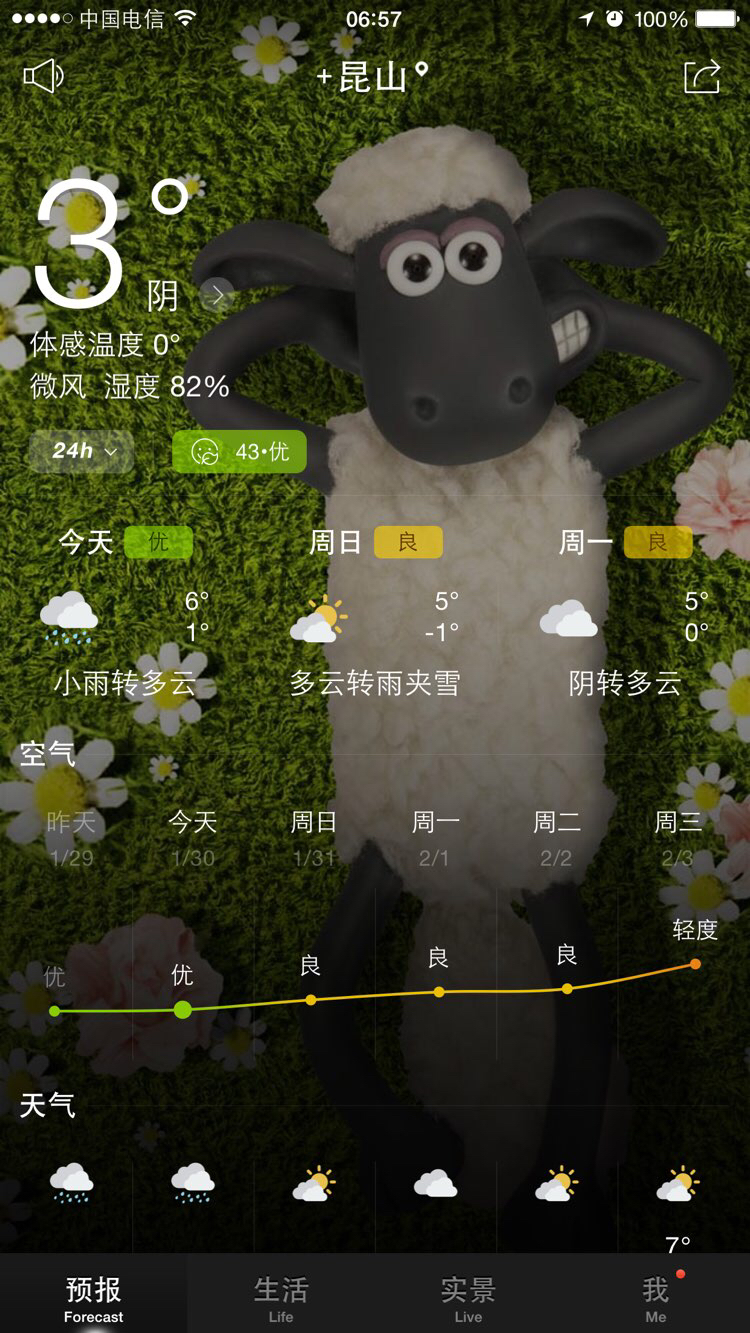
Task: Open the air quality chip 43•优
Action: (x=239, y=451)
